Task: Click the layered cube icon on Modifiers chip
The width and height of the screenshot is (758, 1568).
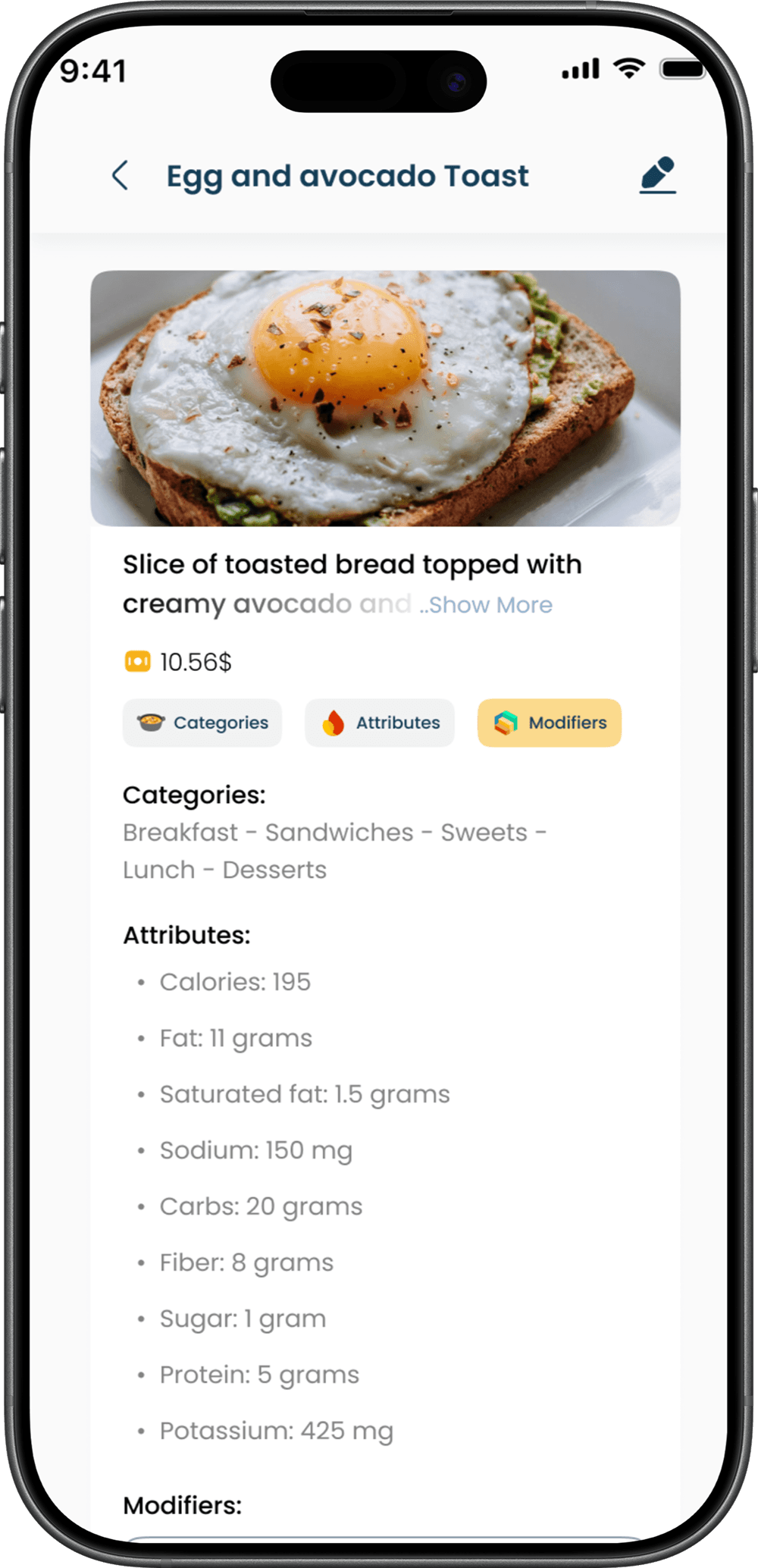Action: 504,722
